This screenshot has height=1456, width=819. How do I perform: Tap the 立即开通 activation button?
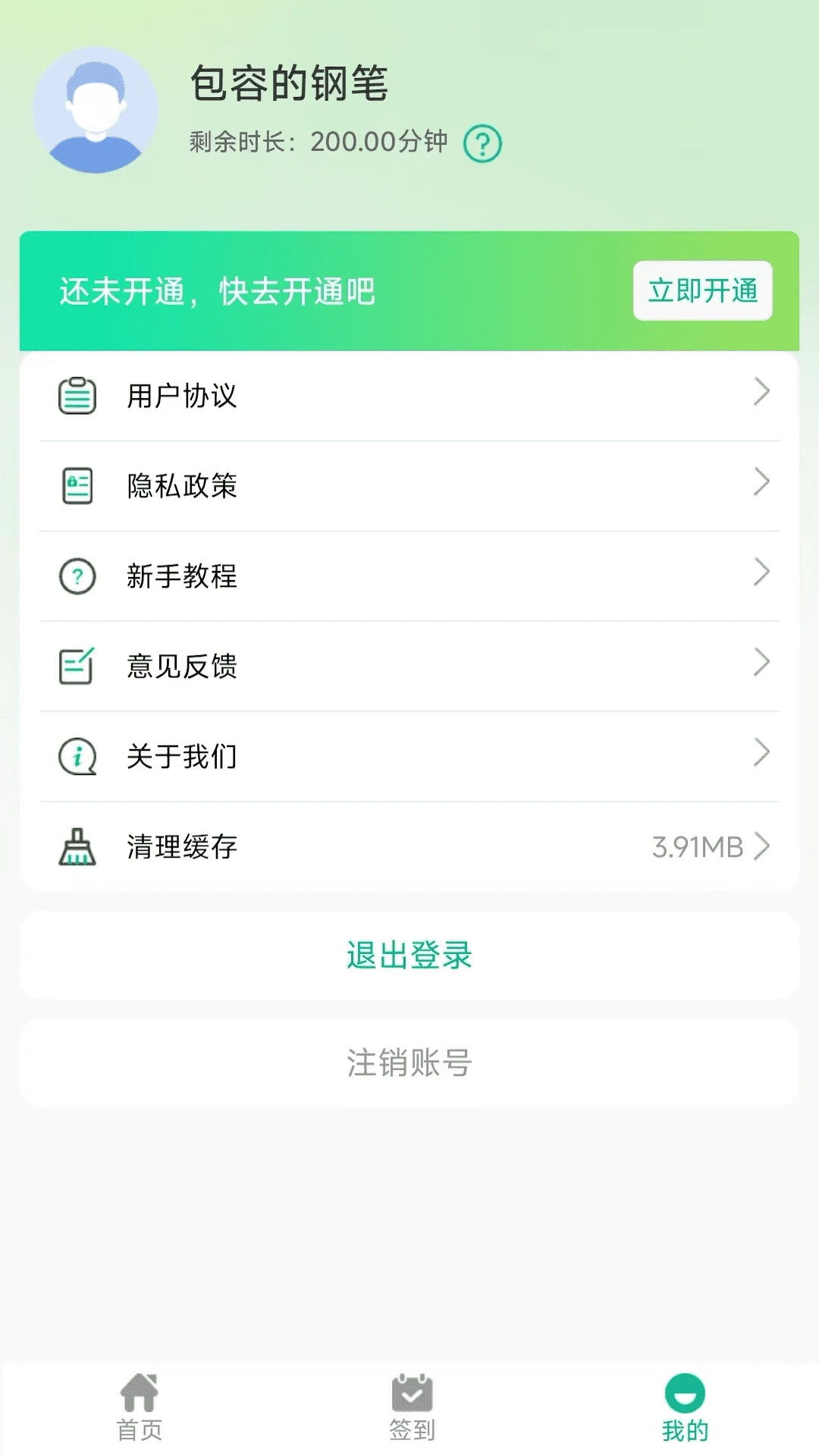(x=701, y=291)
